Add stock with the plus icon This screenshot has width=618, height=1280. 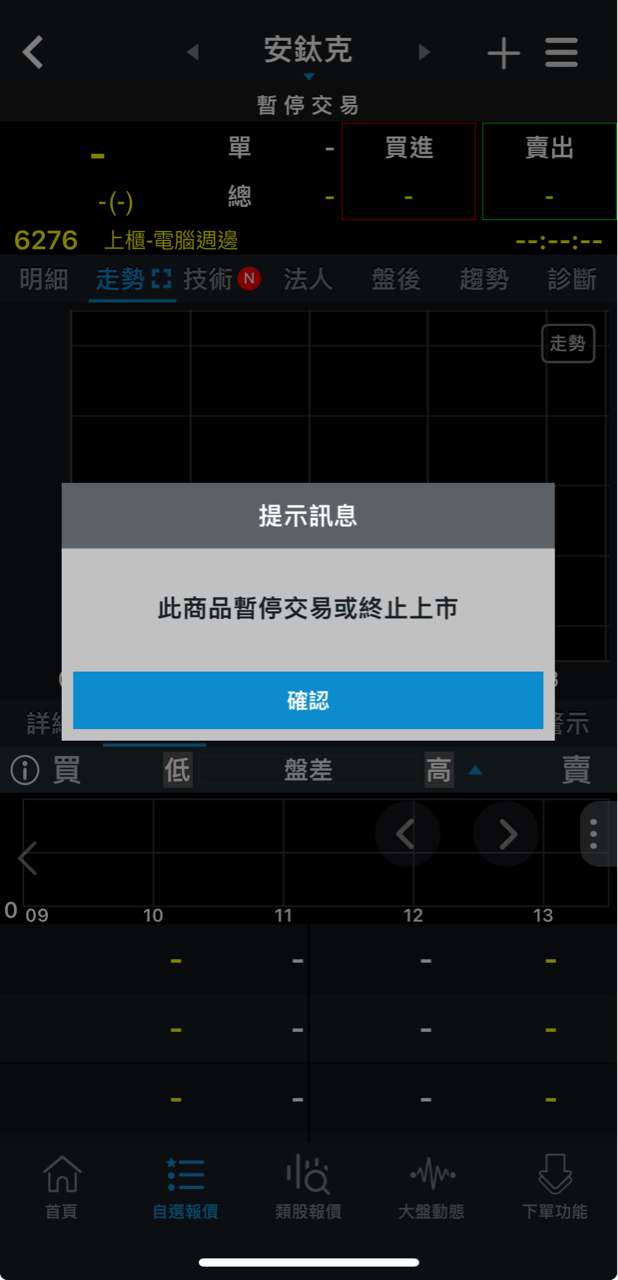[x=503, y=53]
